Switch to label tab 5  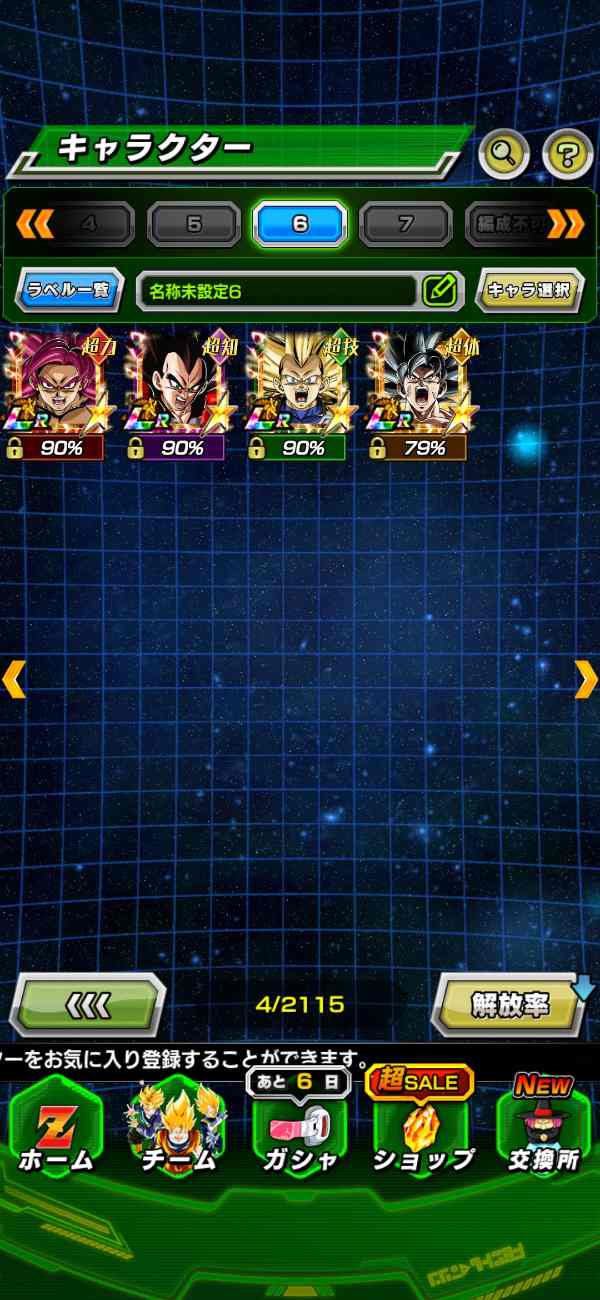(194, 224)
